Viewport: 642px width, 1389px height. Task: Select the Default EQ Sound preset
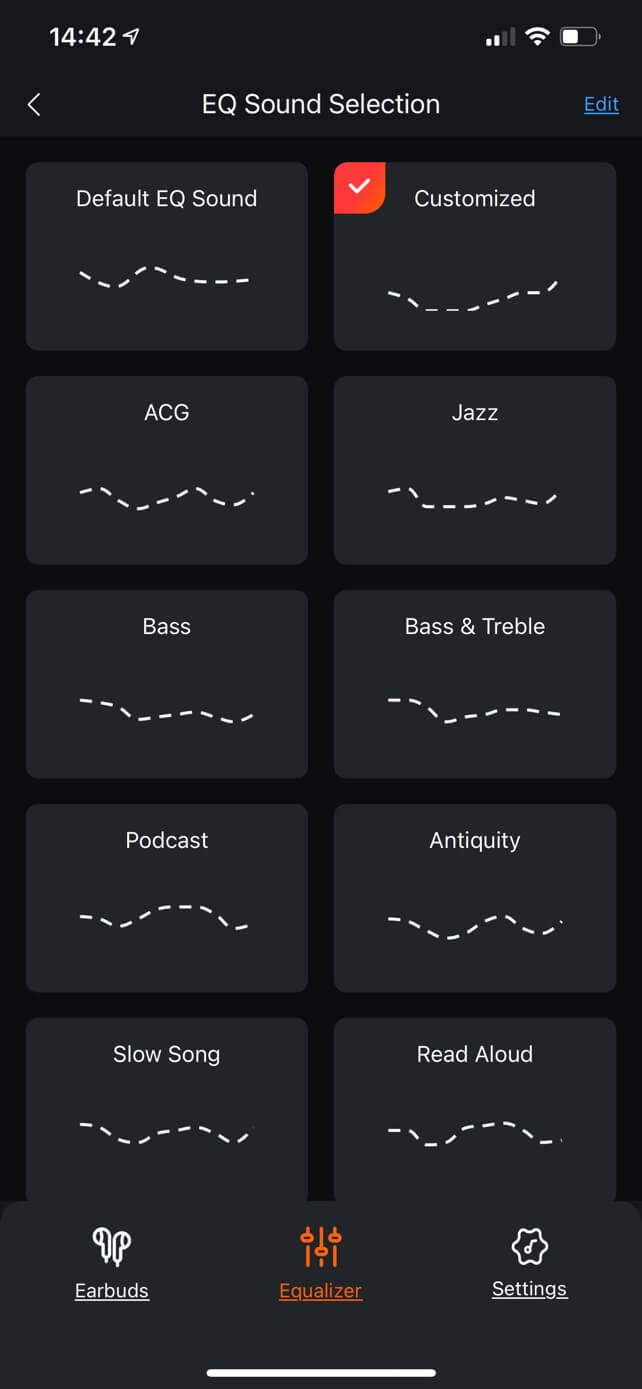point(167,256)
